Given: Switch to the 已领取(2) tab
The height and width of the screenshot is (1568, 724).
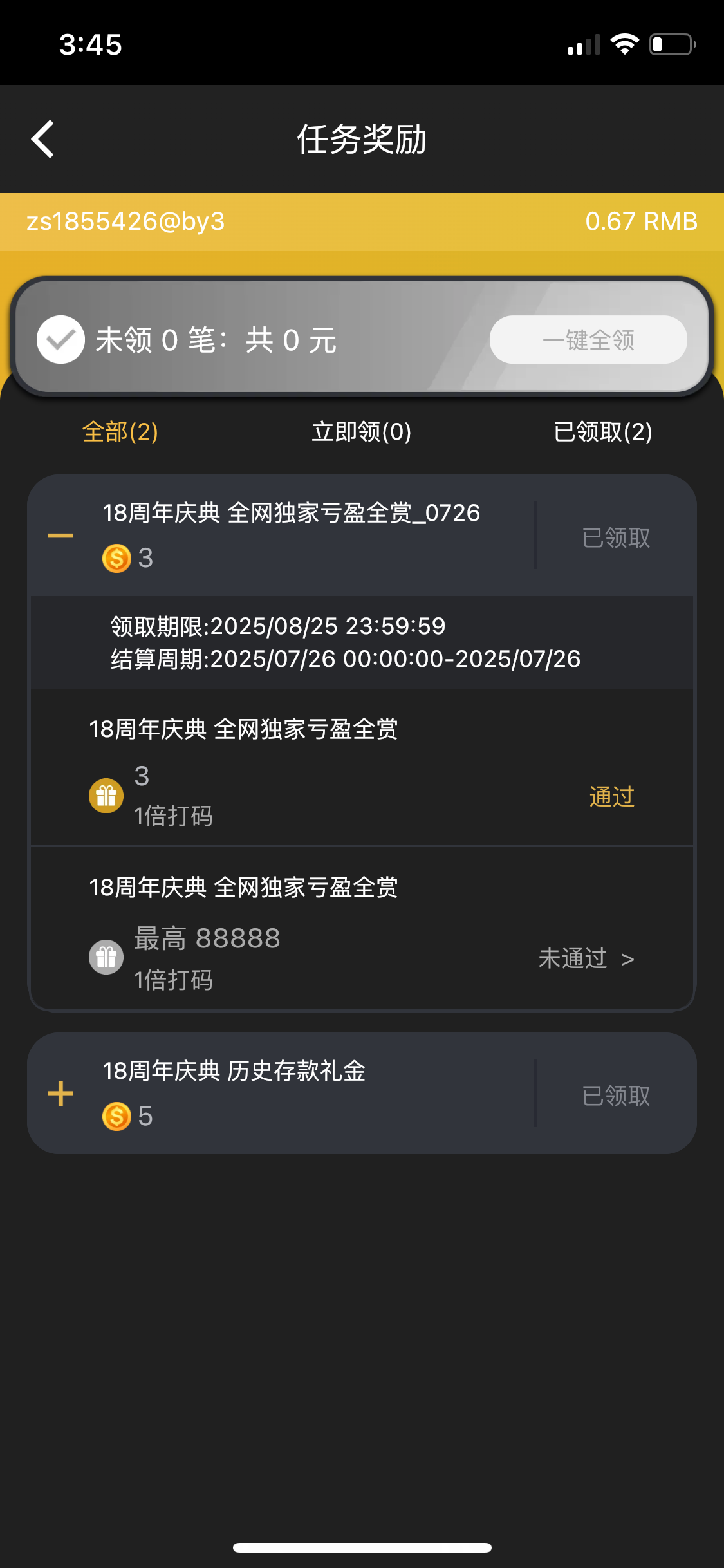Looking at the screenshot, I should tap(603, 433).
